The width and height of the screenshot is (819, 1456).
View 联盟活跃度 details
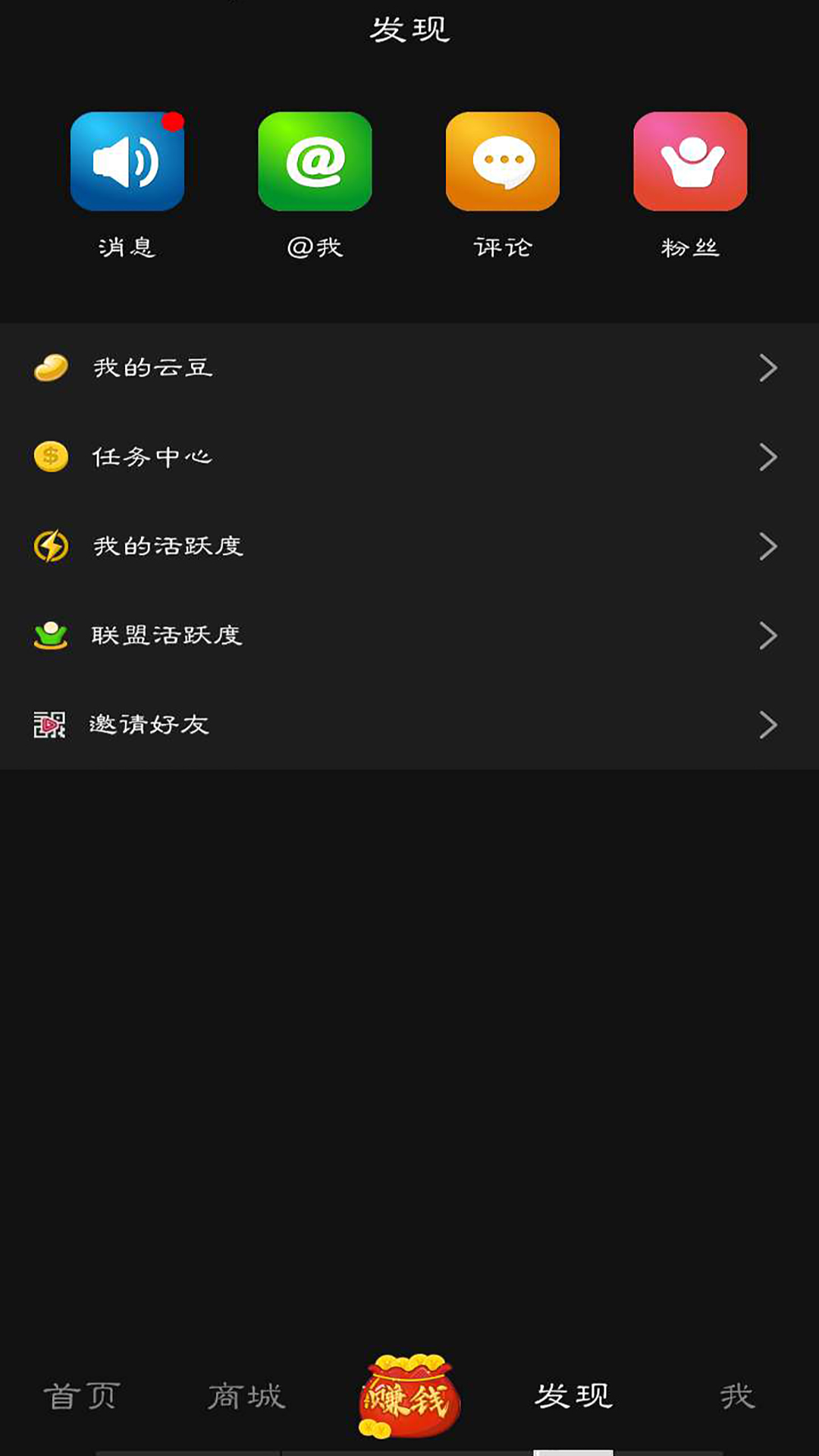click(x=409, y=635)
